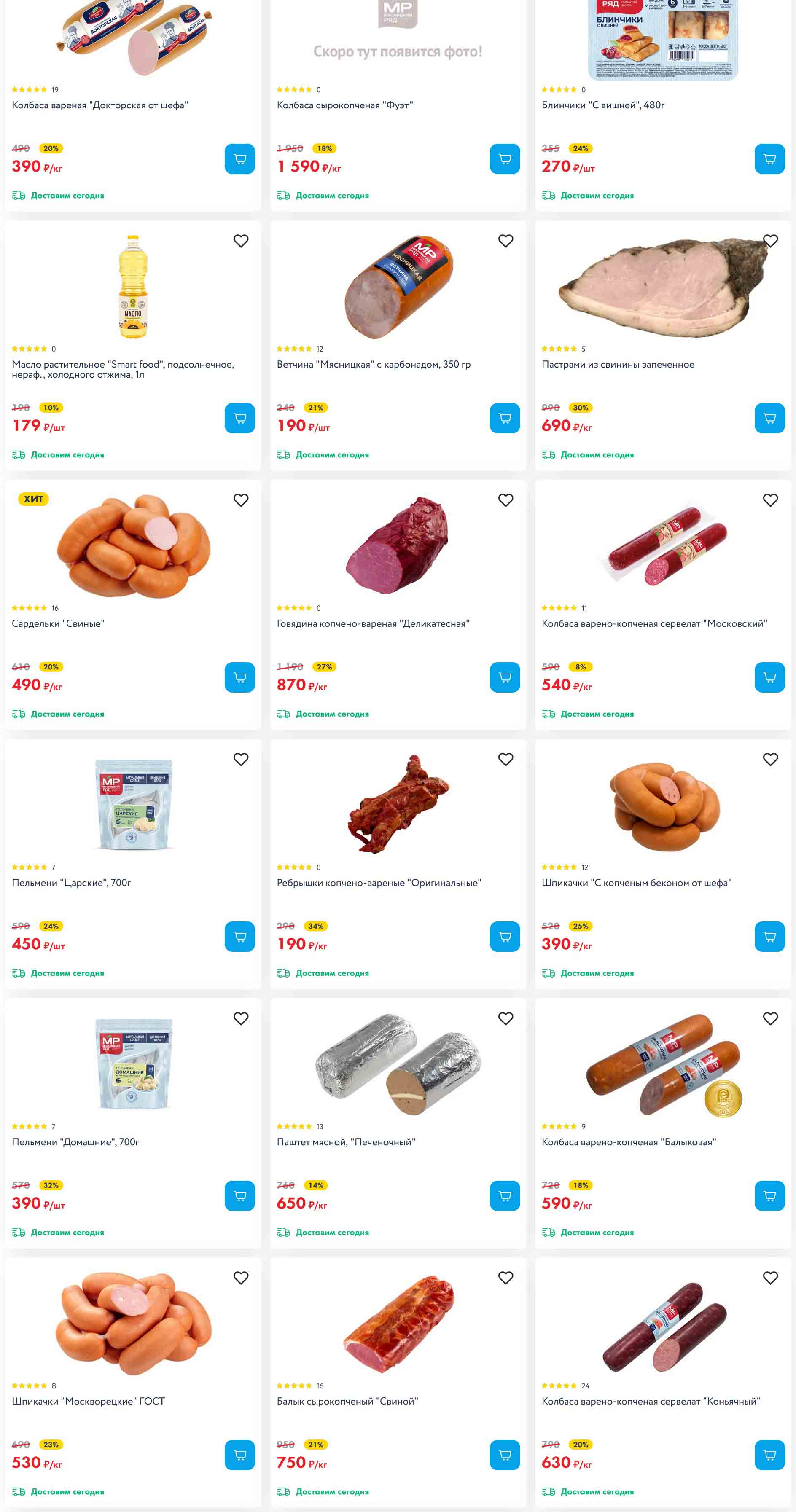Add Ветчина "Мясницкая" с карбонадом to cart
The image size is (796, 1512).
tap(504, 418)
